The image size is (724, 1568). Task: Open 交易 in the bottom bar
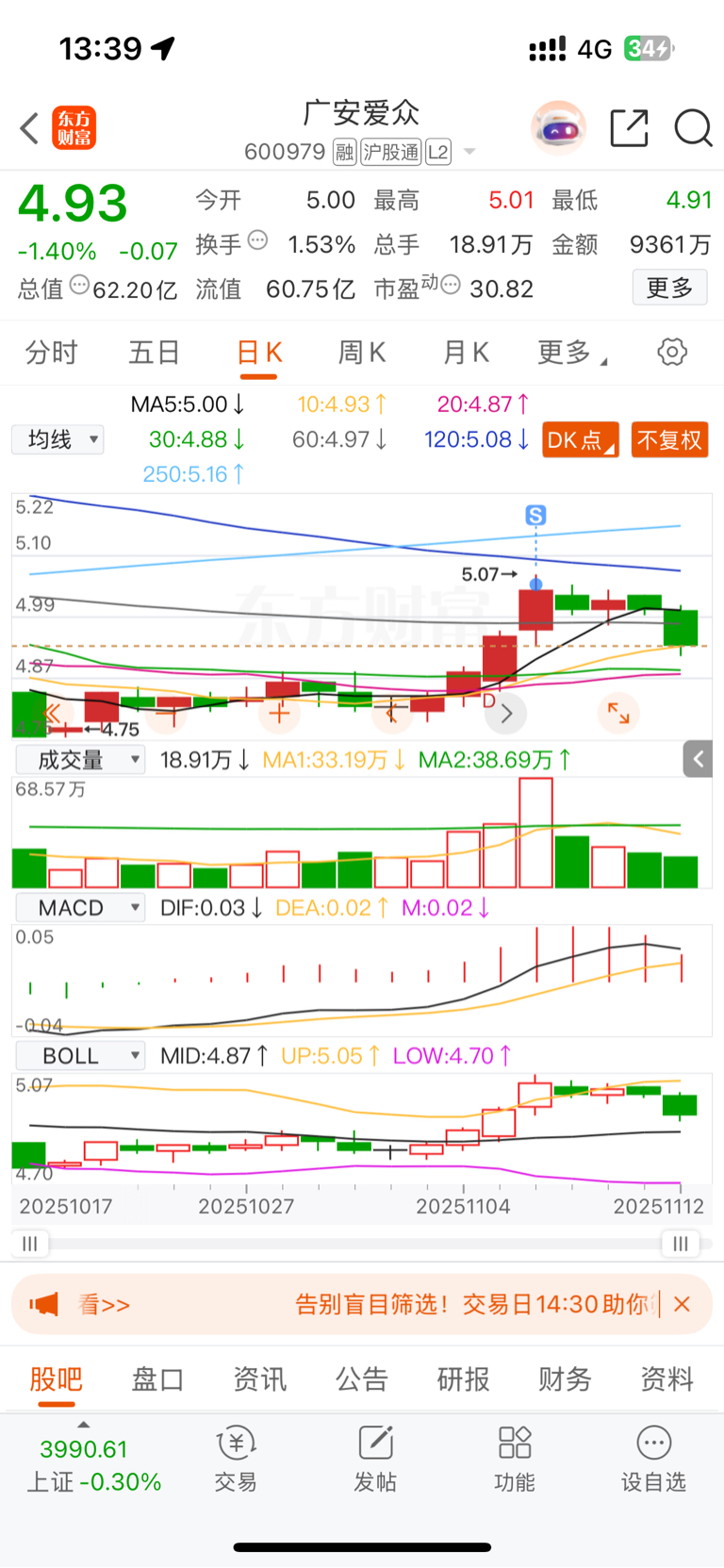point(236,1458)
